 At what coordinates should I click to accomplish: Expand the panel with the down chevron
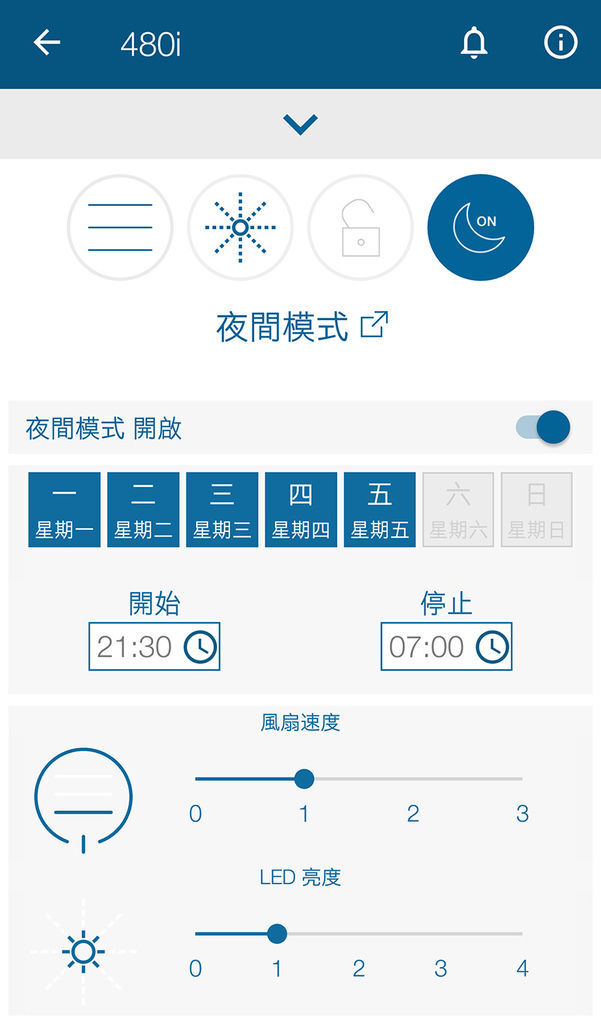(300, 123)
